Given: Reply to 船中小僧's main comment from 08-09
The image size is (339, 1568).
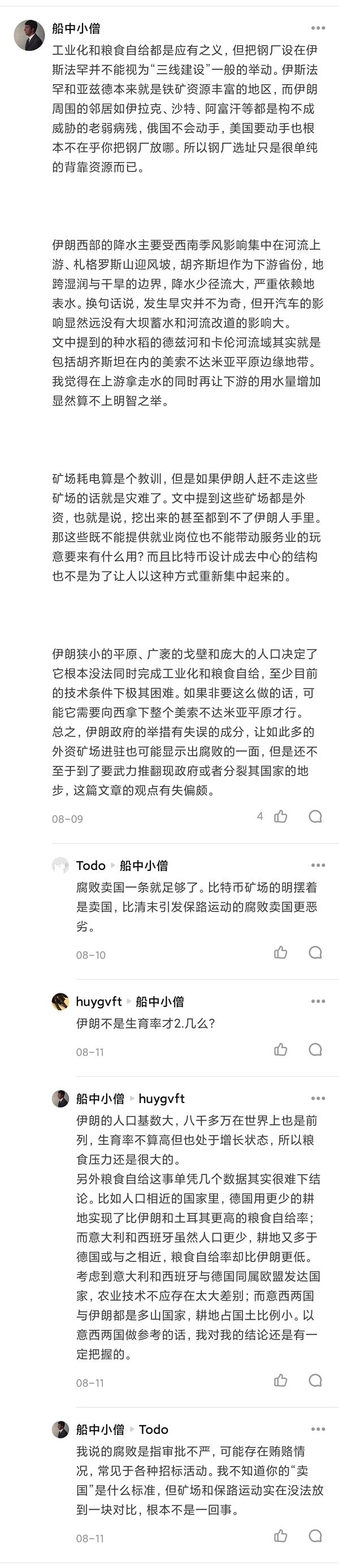Looking at the screenshot, I should pos(315,816).
